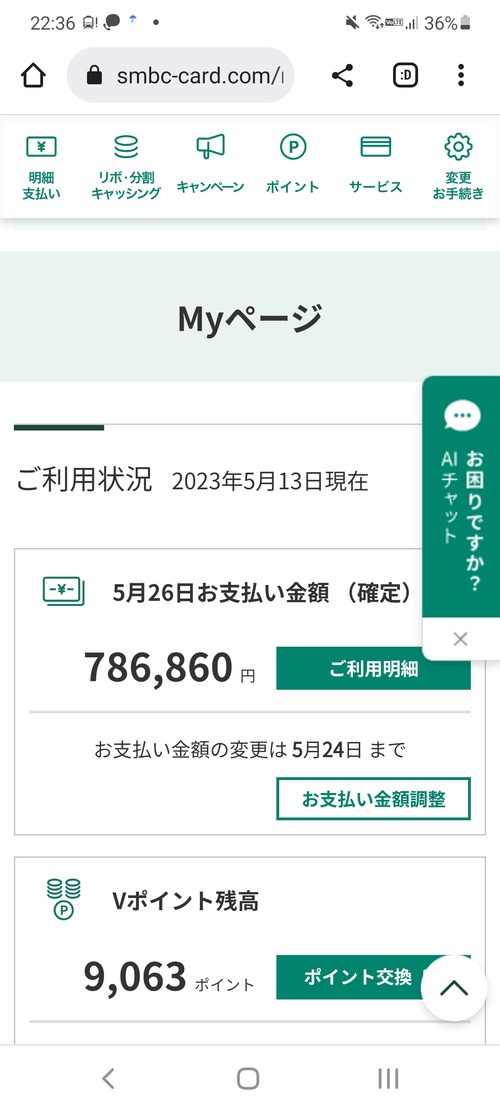Tap the smbc-card.com address bar

(180, 75)
